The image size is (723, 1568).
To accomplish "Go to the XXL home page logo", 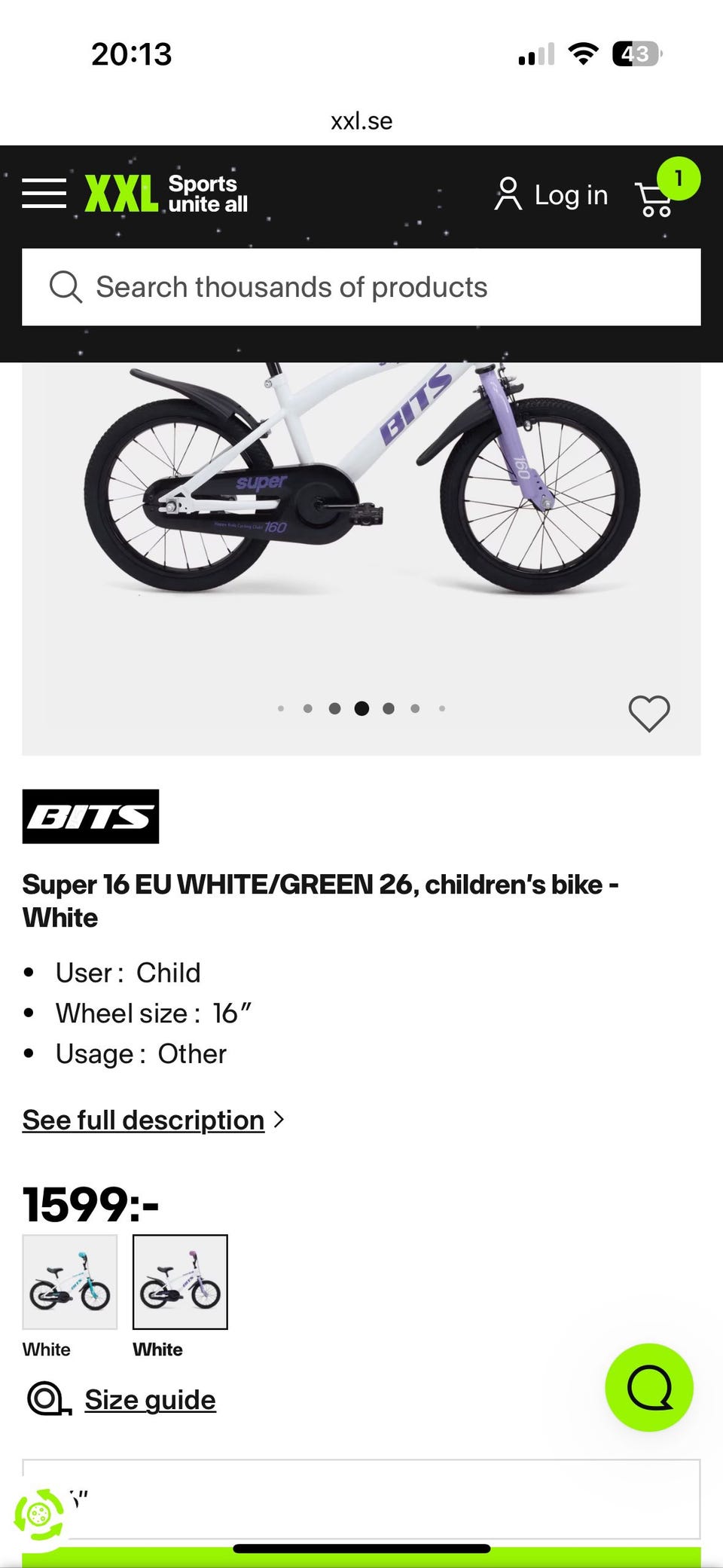I will tap(166, 194).
